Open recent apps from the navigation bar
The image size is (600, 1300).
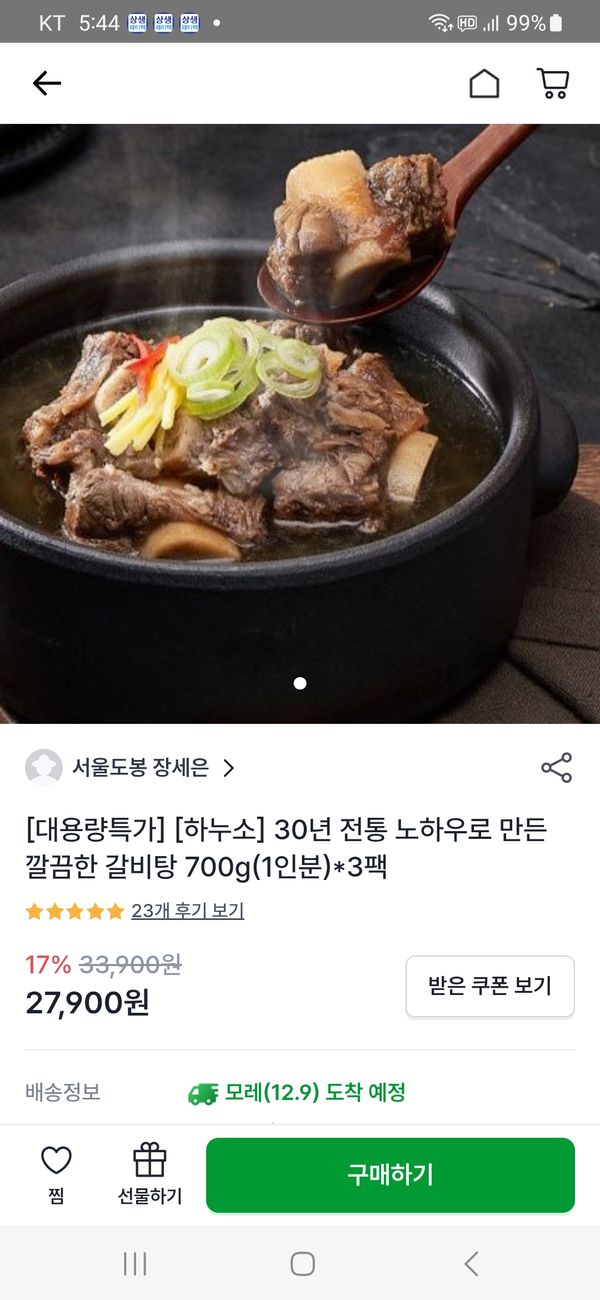(134, 1263)
